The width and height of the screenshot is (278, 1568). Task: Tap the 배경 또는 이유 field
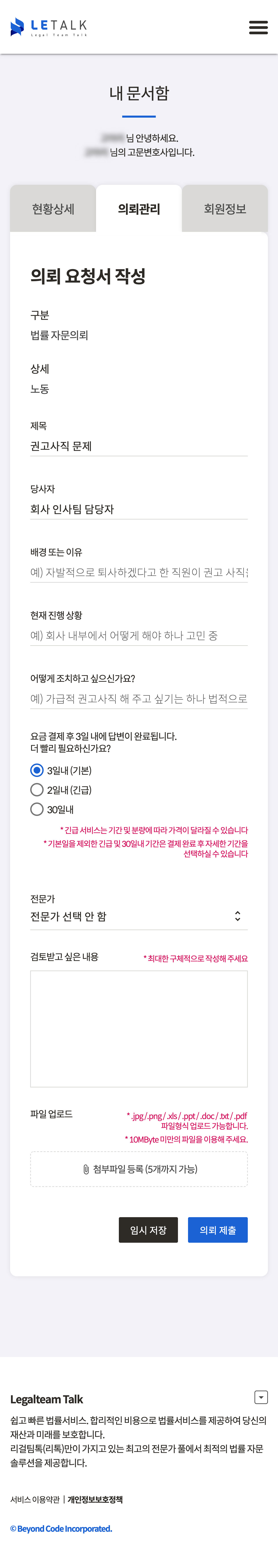pos(139,572)
